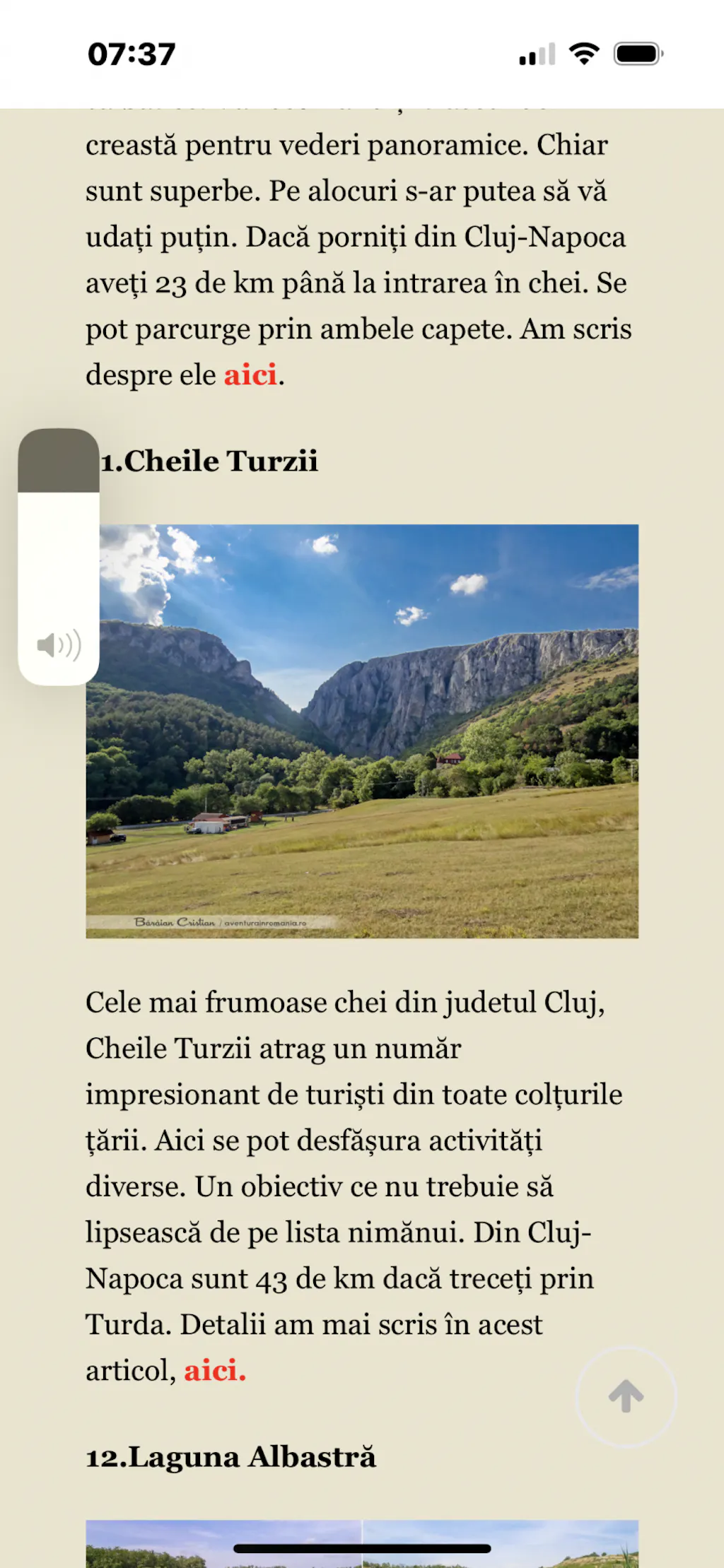Open the 'aici' link after 'despre ele'

pyautogui.click(x=250, y=375)
